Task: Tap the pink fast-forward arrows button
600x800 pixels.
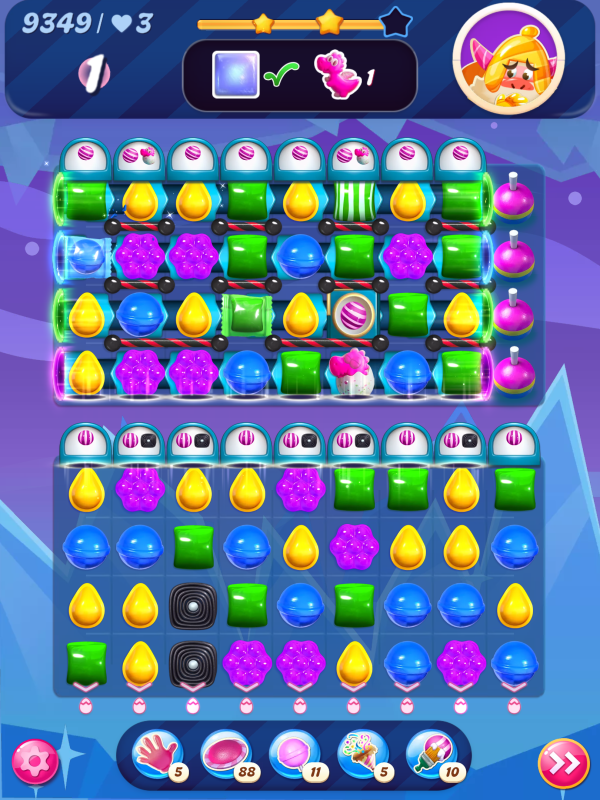Action: (563, 763)
